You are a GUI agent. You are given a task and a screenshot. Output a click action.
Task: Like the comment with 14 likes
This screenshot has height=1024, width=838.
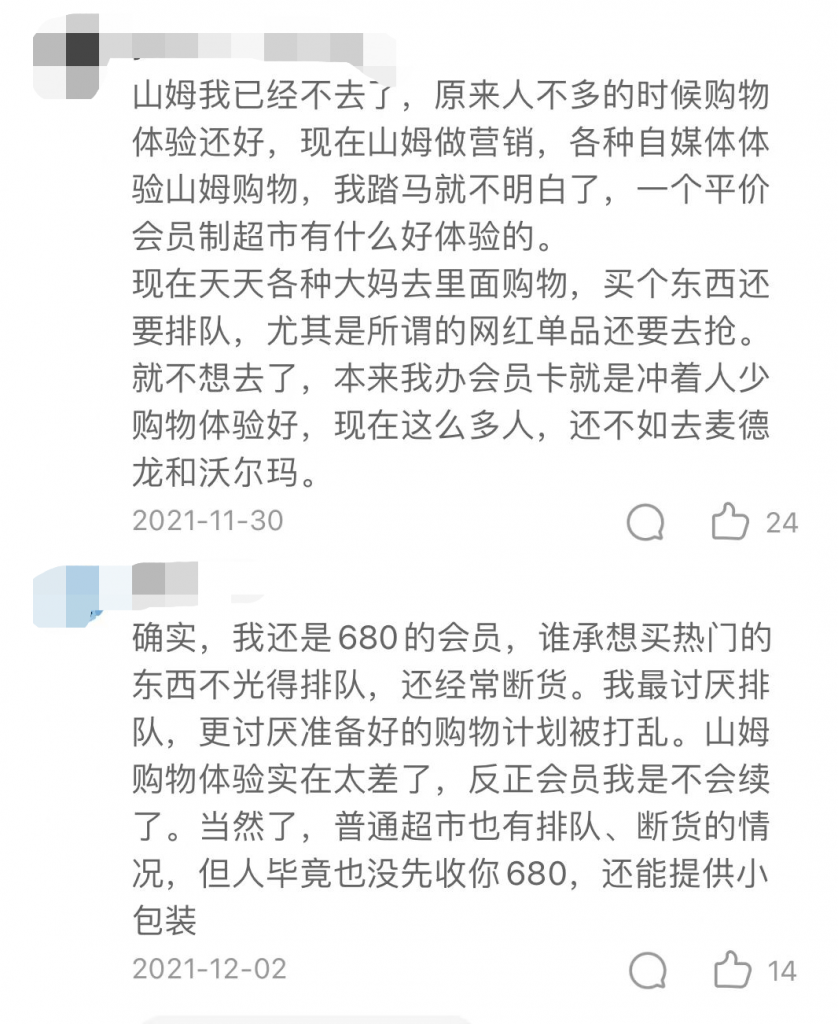pyautogui.click(x=732, y=969)
